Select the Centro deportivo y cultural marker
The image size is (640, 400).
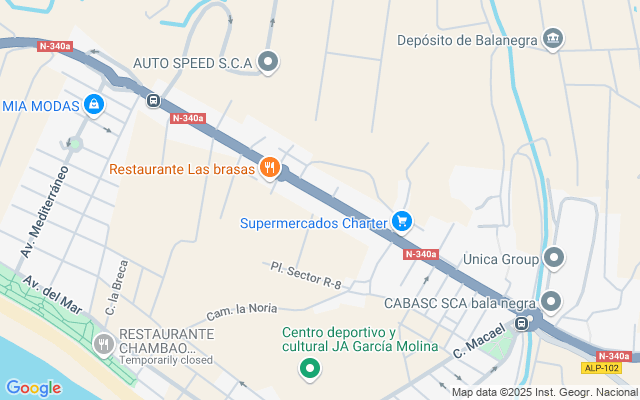point(310,369)
